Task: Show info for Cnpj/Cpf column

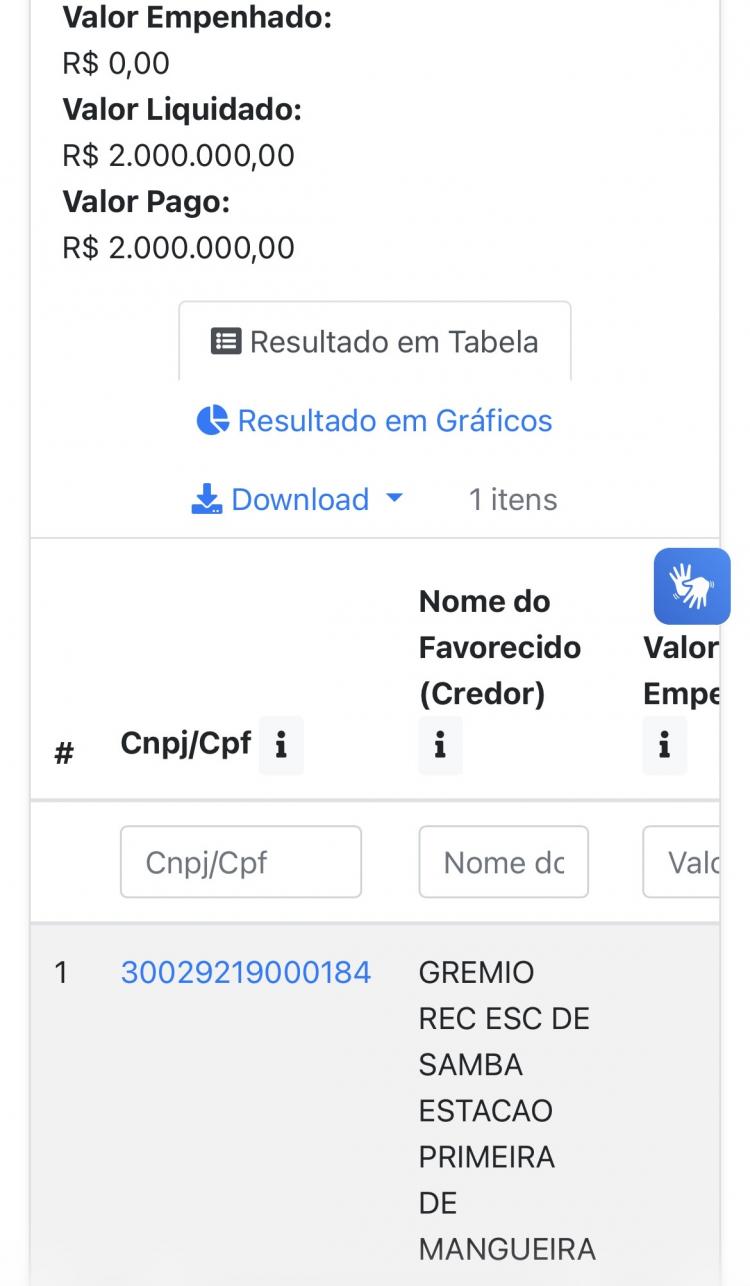Action: pos(281,745)
